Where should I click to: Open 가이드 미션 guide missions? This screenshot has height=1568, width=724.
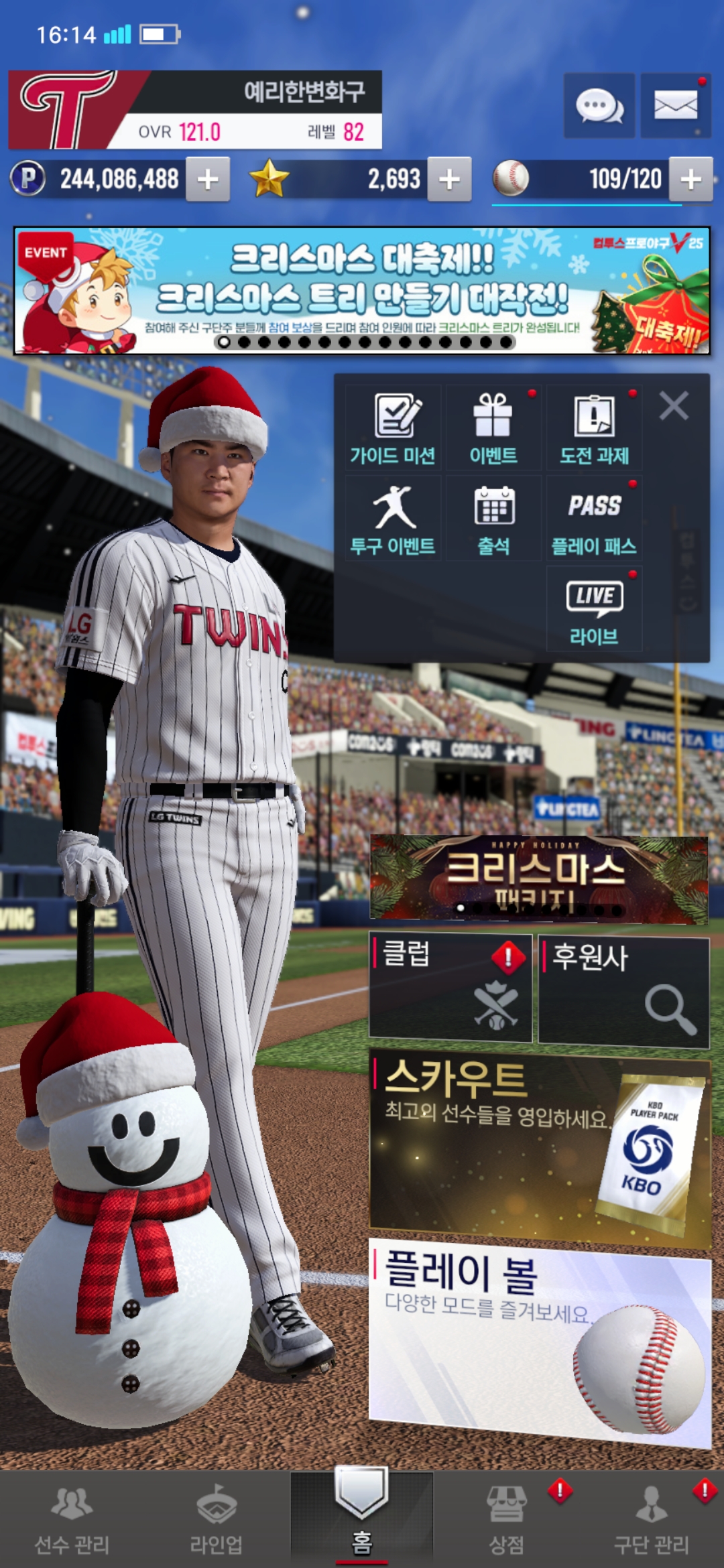point(394,429)
